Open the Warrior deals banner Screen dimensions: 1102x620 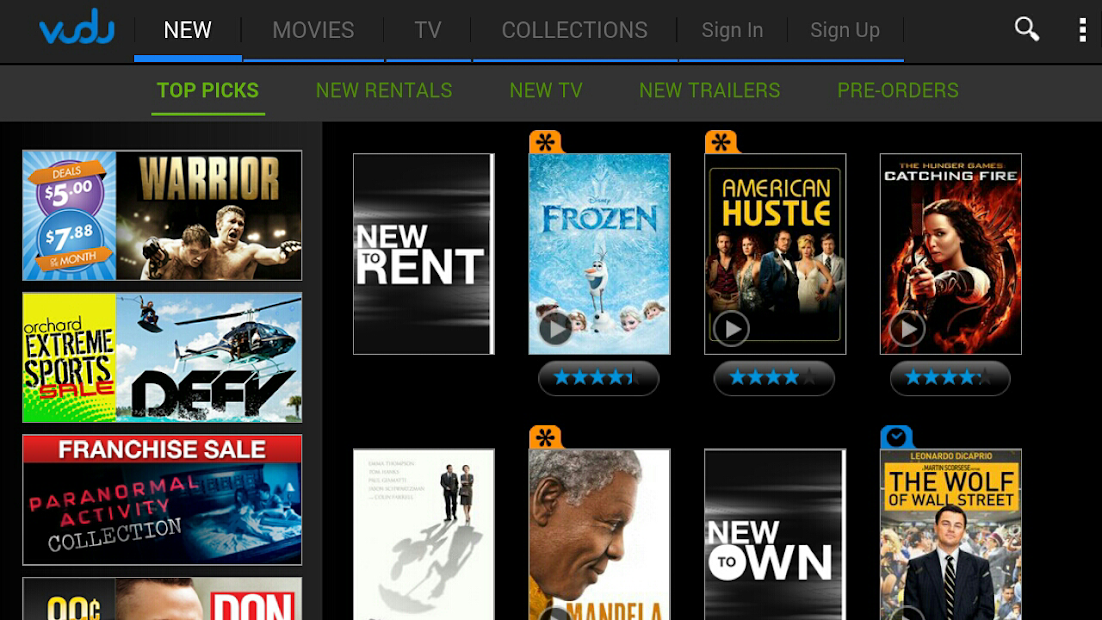[162, 215]
